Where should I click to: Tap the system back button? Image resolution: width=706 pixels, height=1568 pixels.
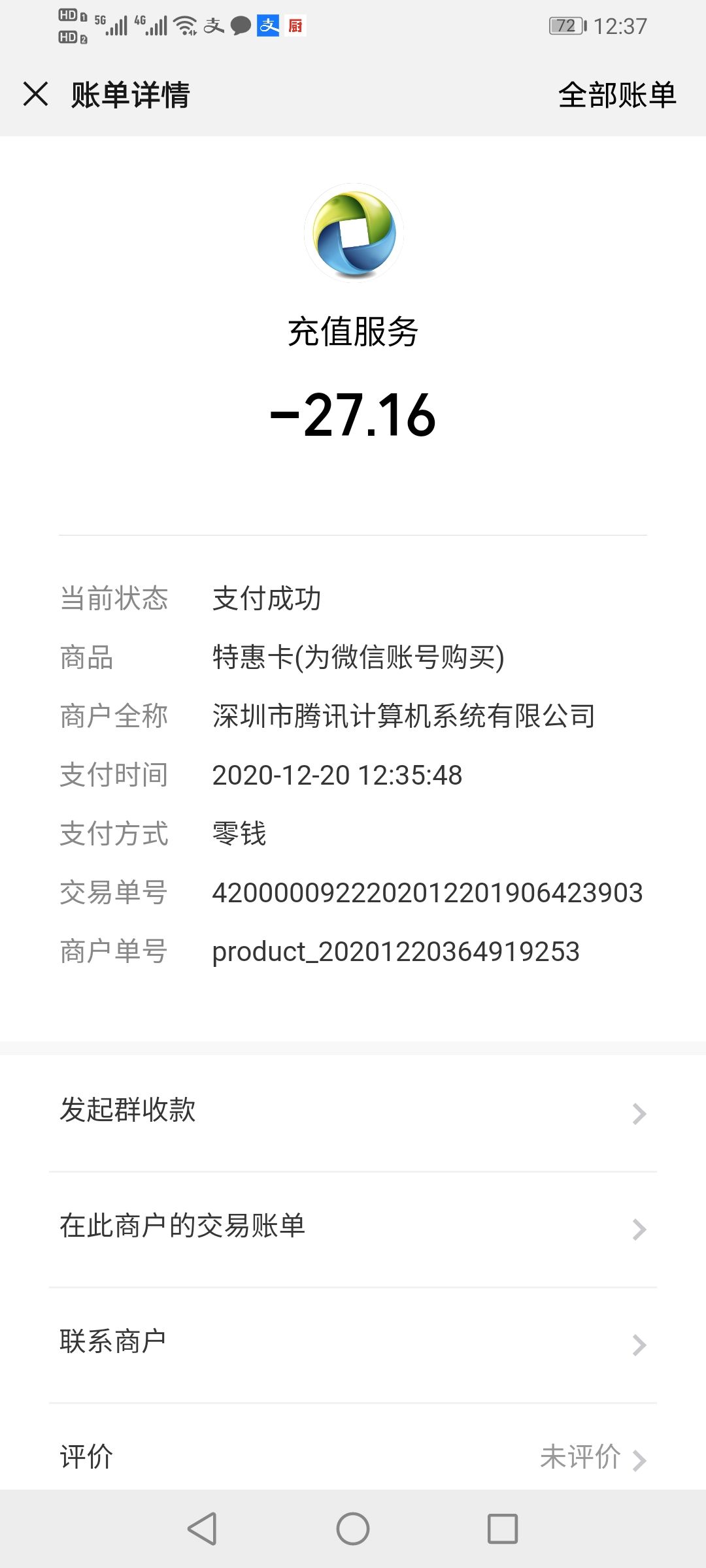202,1529
